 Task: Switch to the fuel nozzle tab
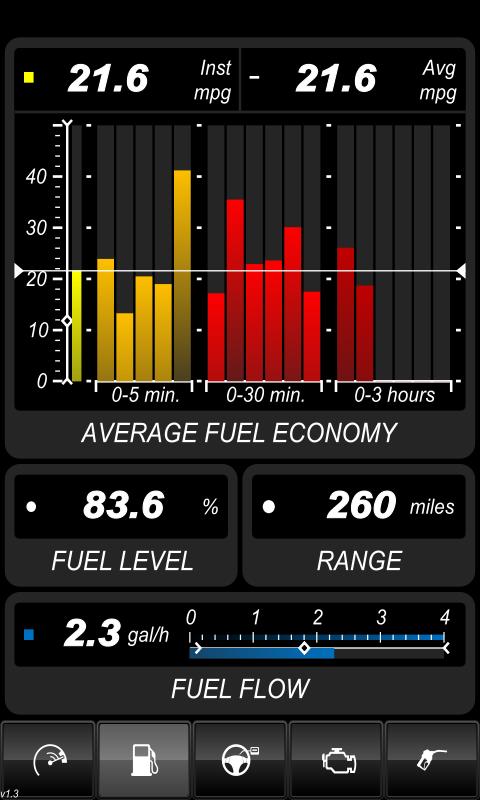[432, 760]
